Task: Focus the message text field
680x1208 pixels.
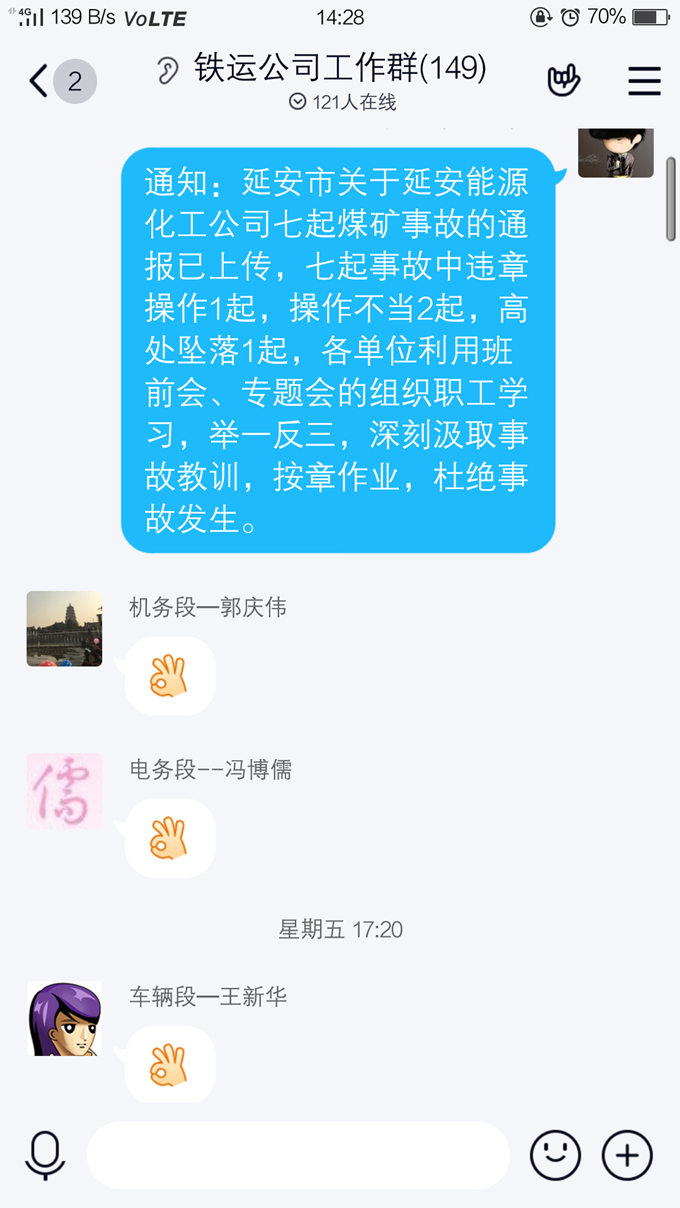Action: [x=298, y=1155]
